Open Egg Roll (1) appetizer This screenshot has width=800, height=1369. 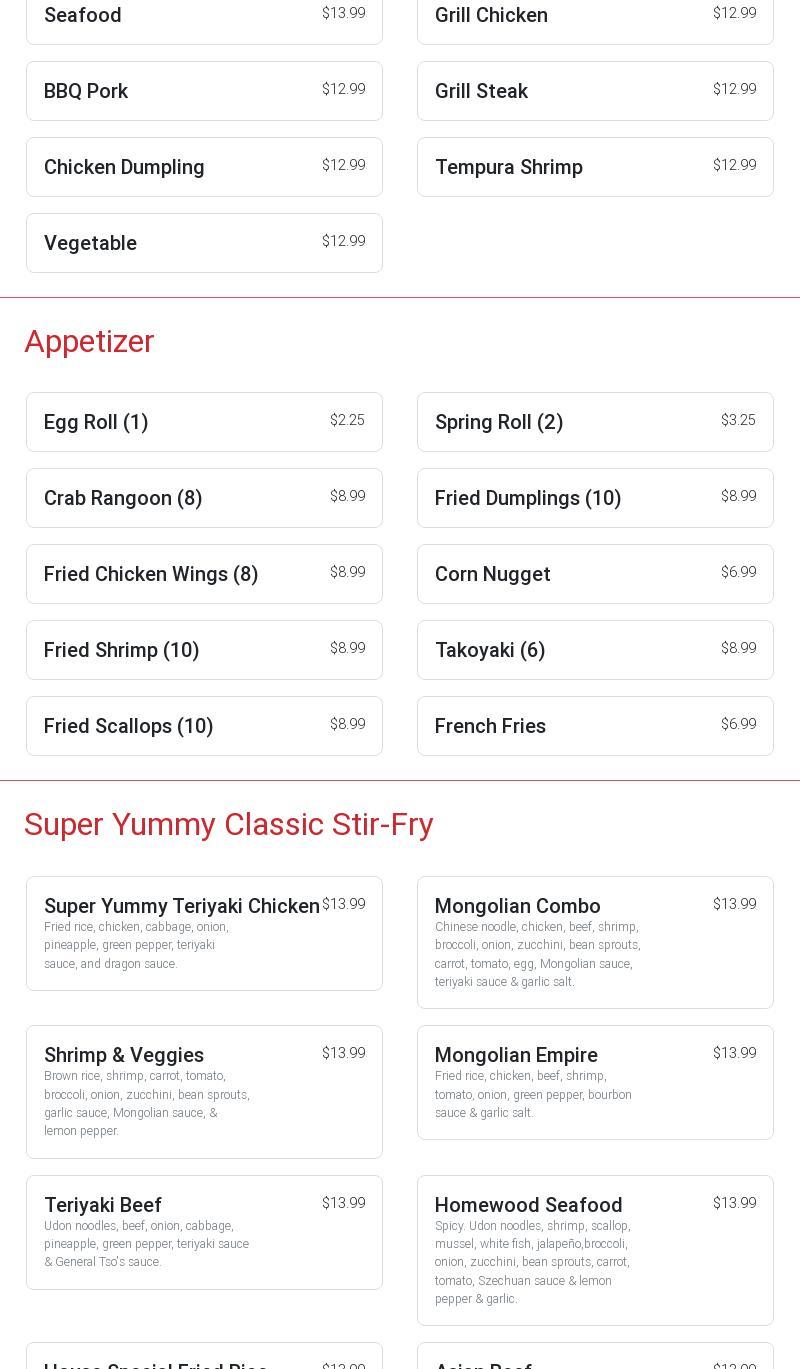click(204, 422)
